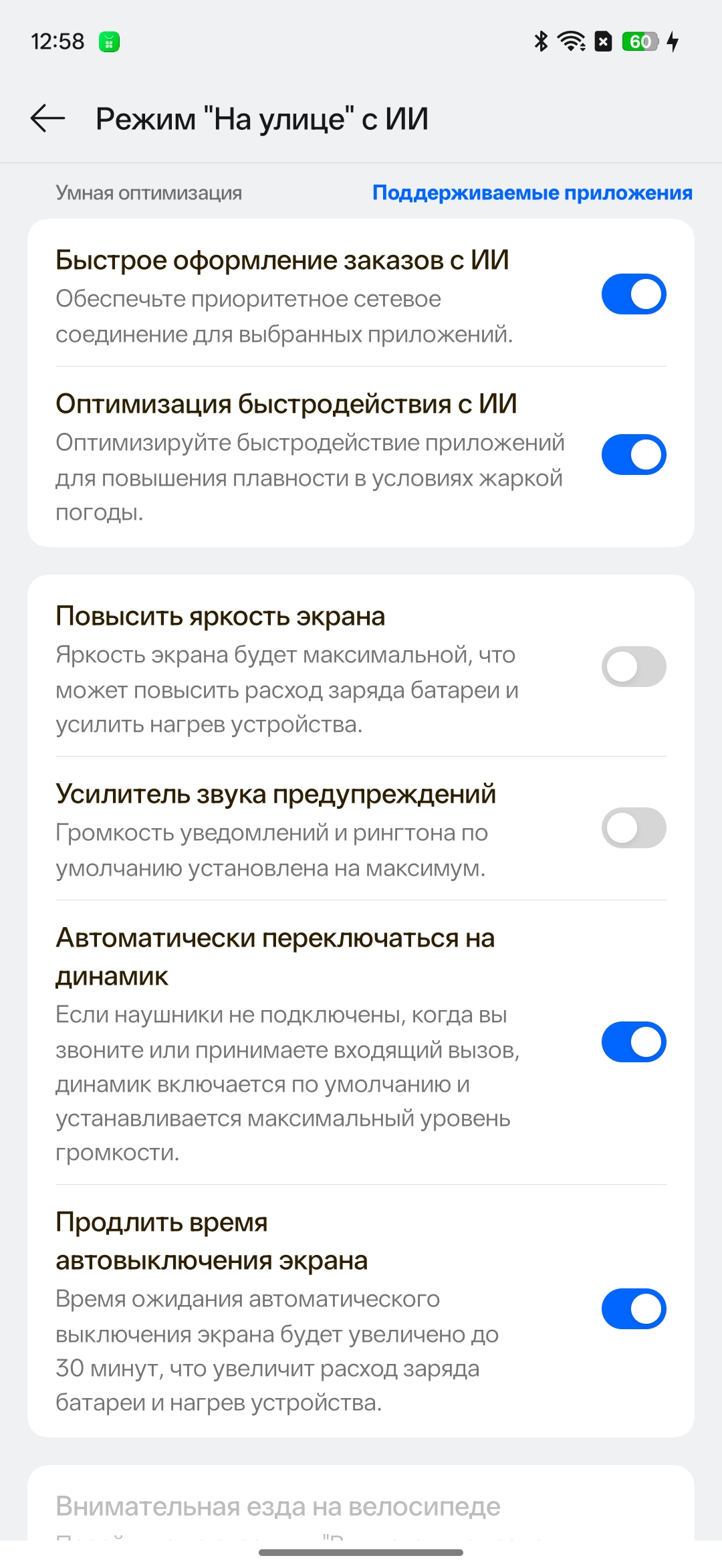The height and width of the screenshot is (1568, 722).
Task: Switch off "Продлить время автовыключения экрана"
Action: [x=634, y=1309]
